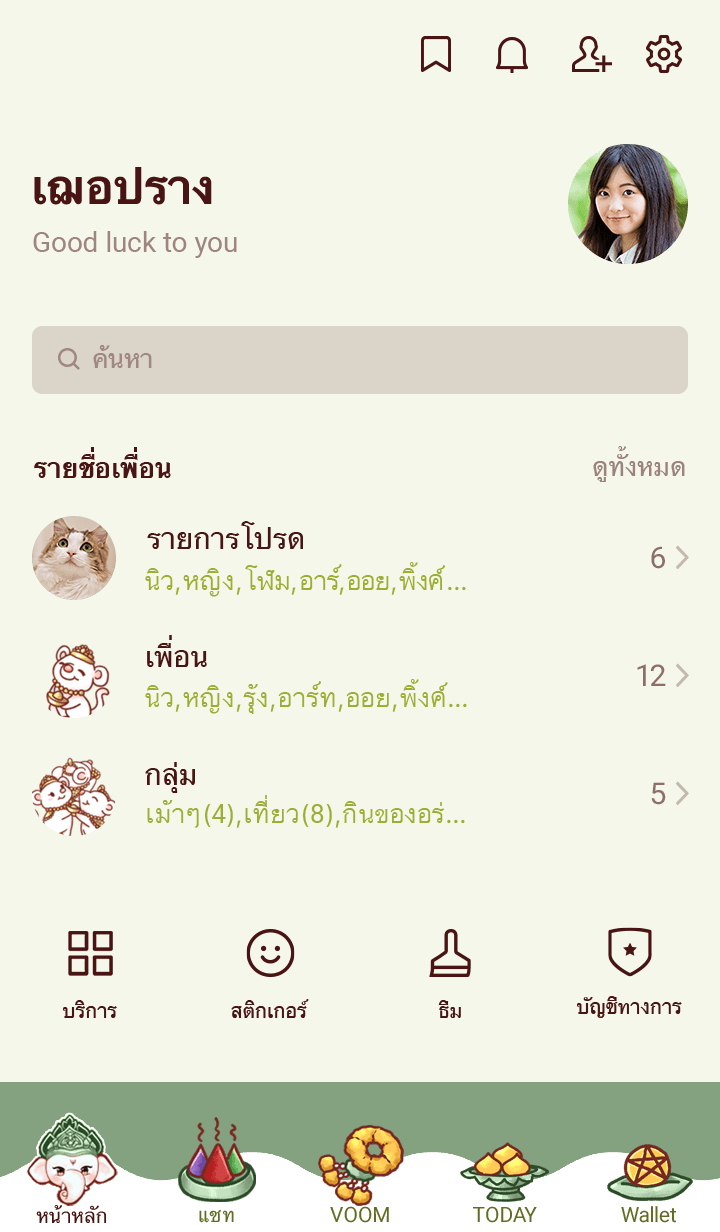The width and height of the screenshot is (720, 1232).
Task: Switch to the VOOM tab
Action: point(360,1170)
